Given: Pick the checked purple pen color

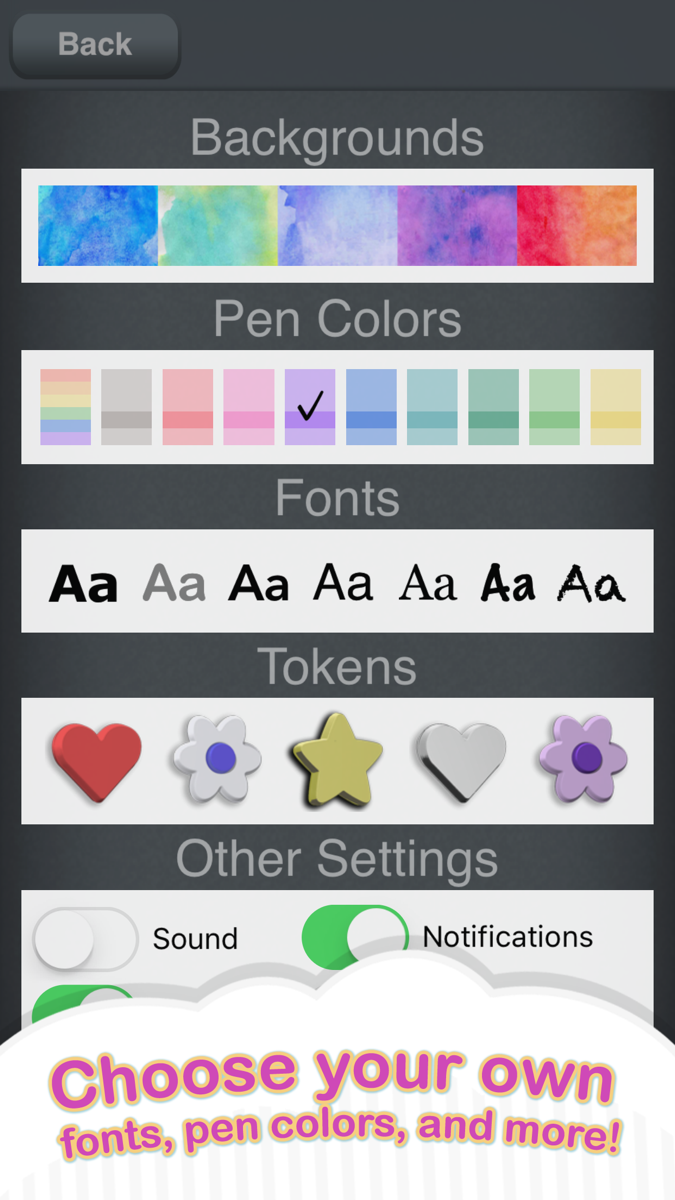Looking at the screenshot, I should (x=310, y=407).
